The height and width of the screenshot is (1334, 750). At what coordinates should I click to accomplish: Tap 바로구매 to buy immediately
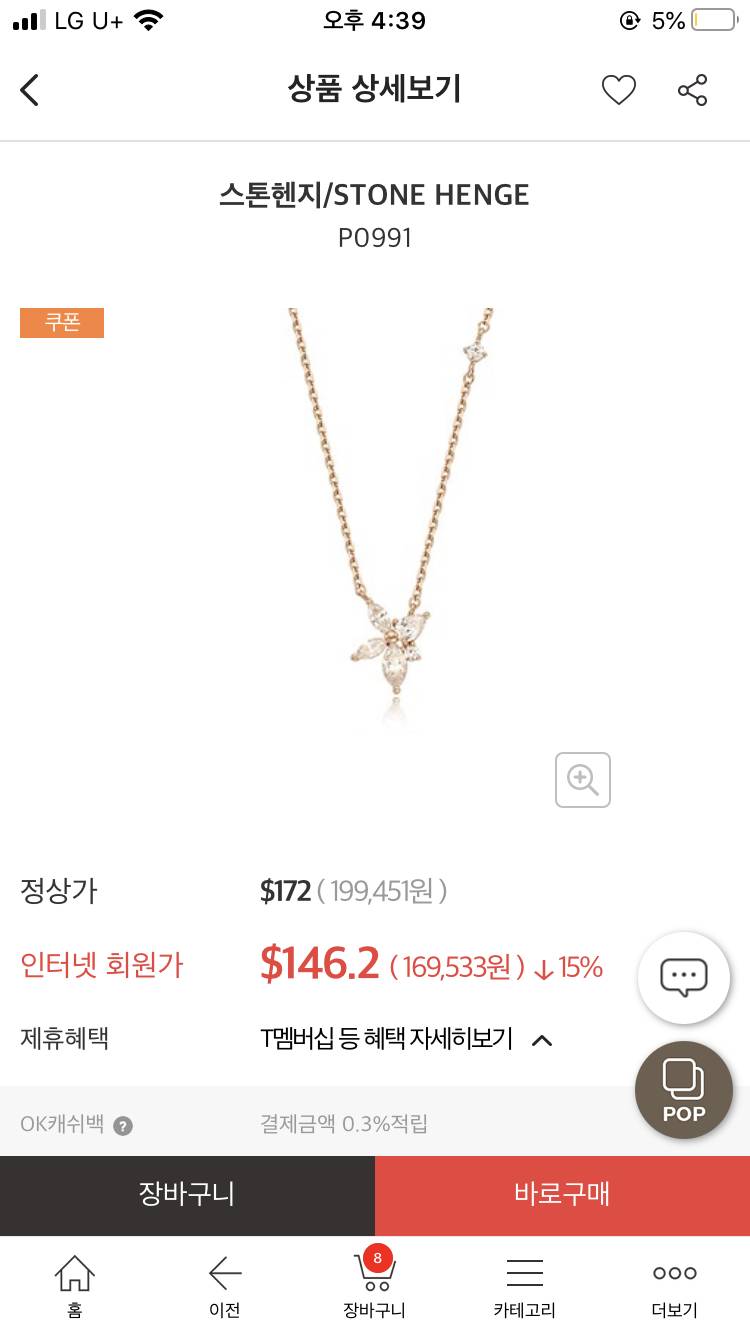pyautogui.click(x=561, y=1195)
